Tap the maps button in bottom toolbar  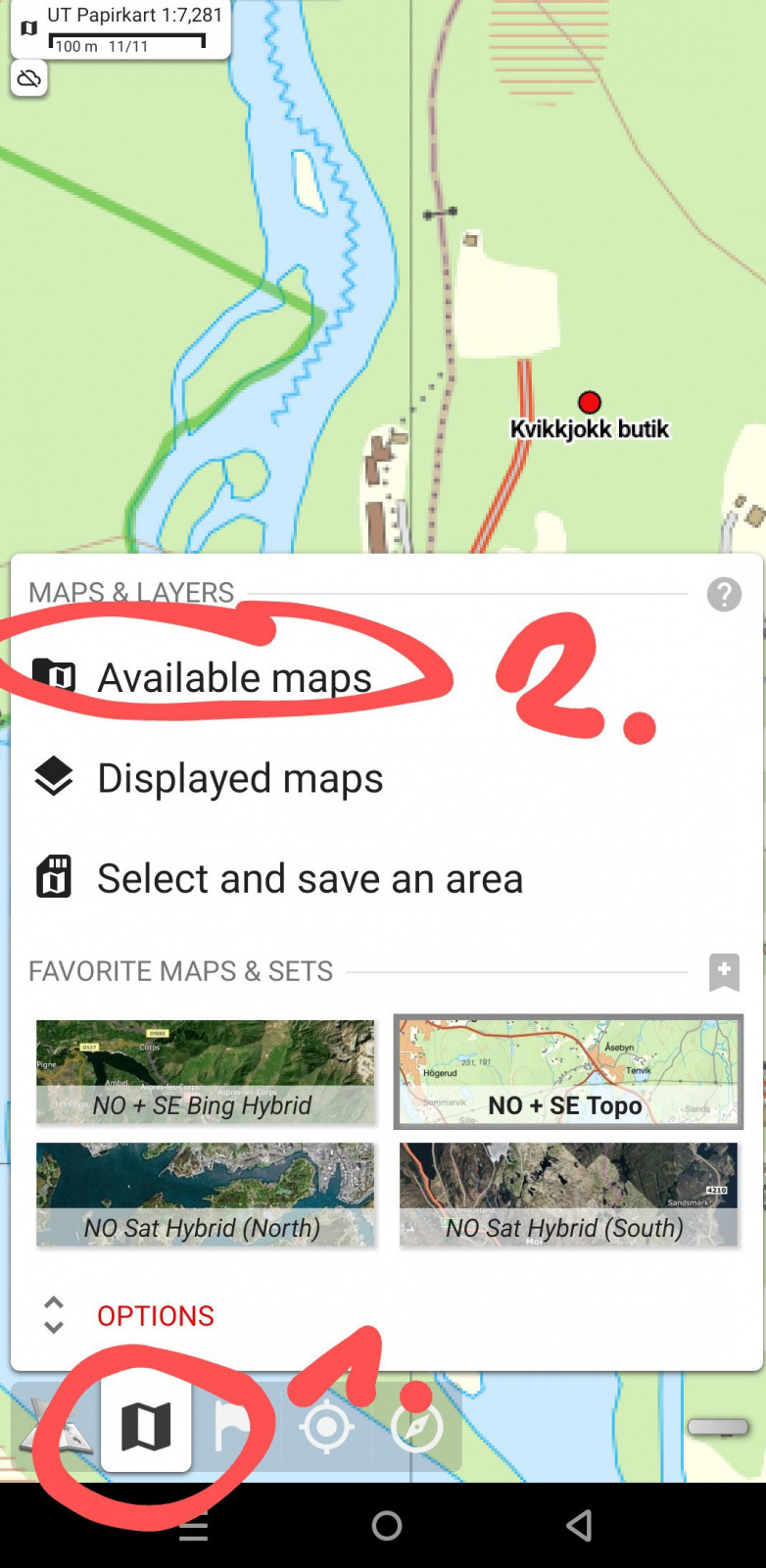coord(146,1427)
